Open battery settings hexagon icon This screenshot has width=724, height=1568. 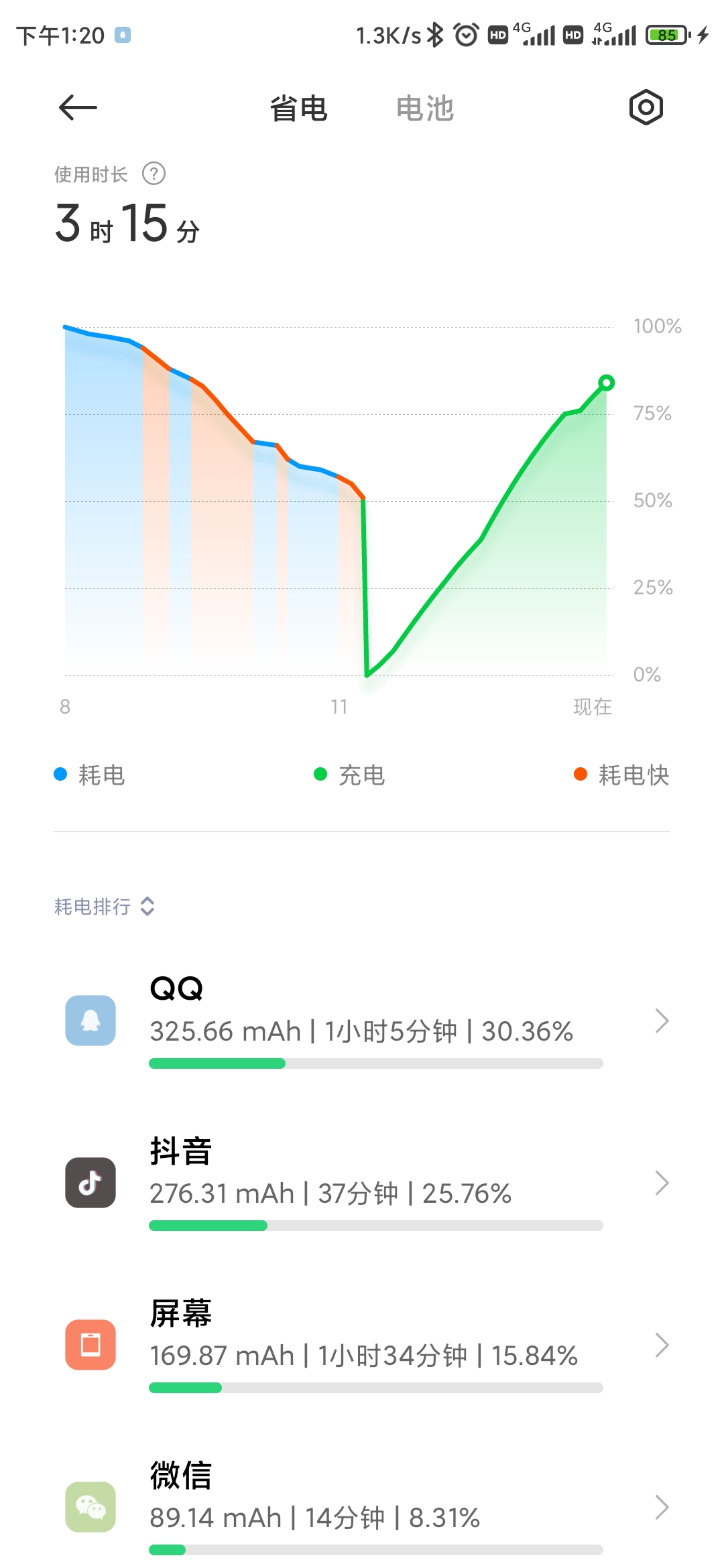[646, 107]
